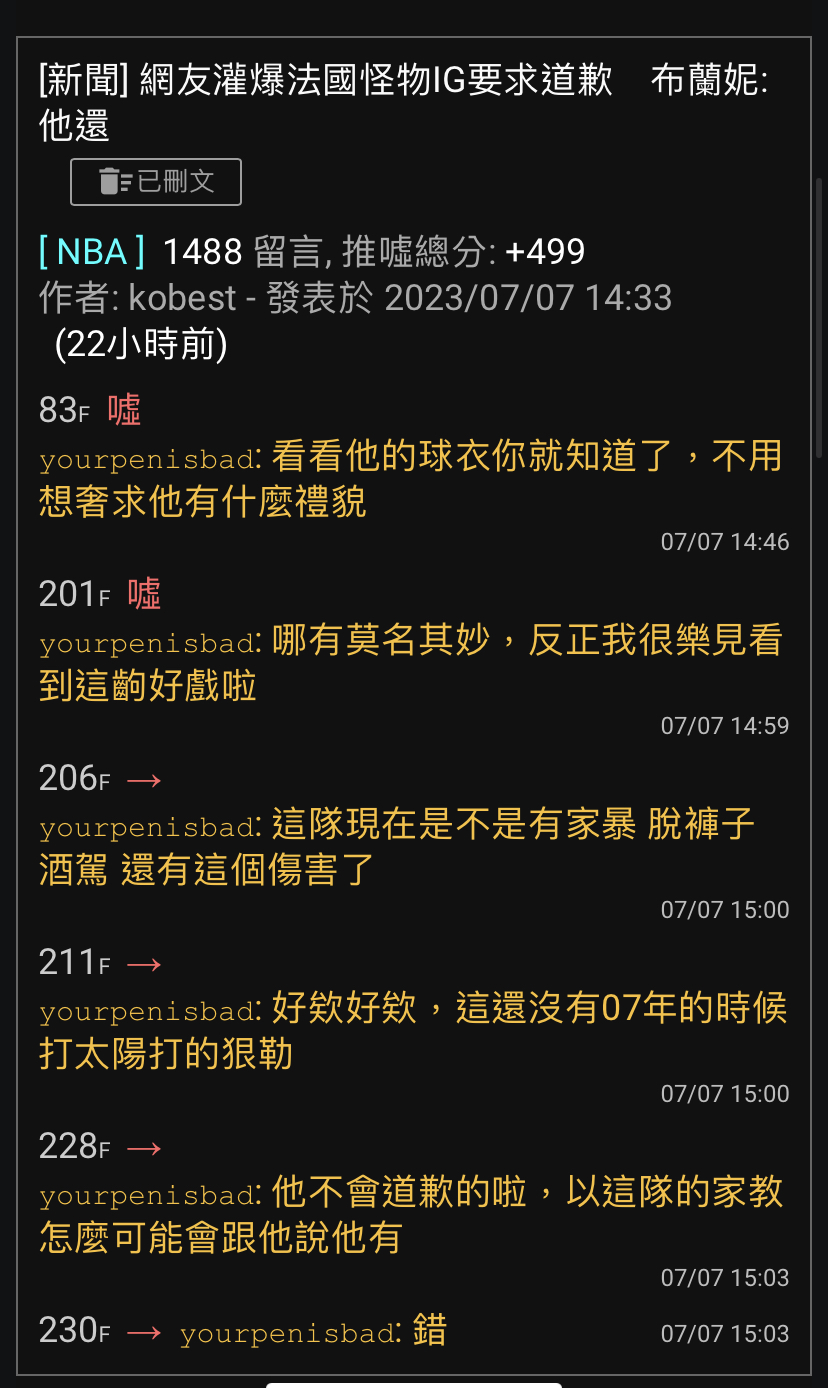Select comment 211F mentioning 07年

coord(414,1024)
